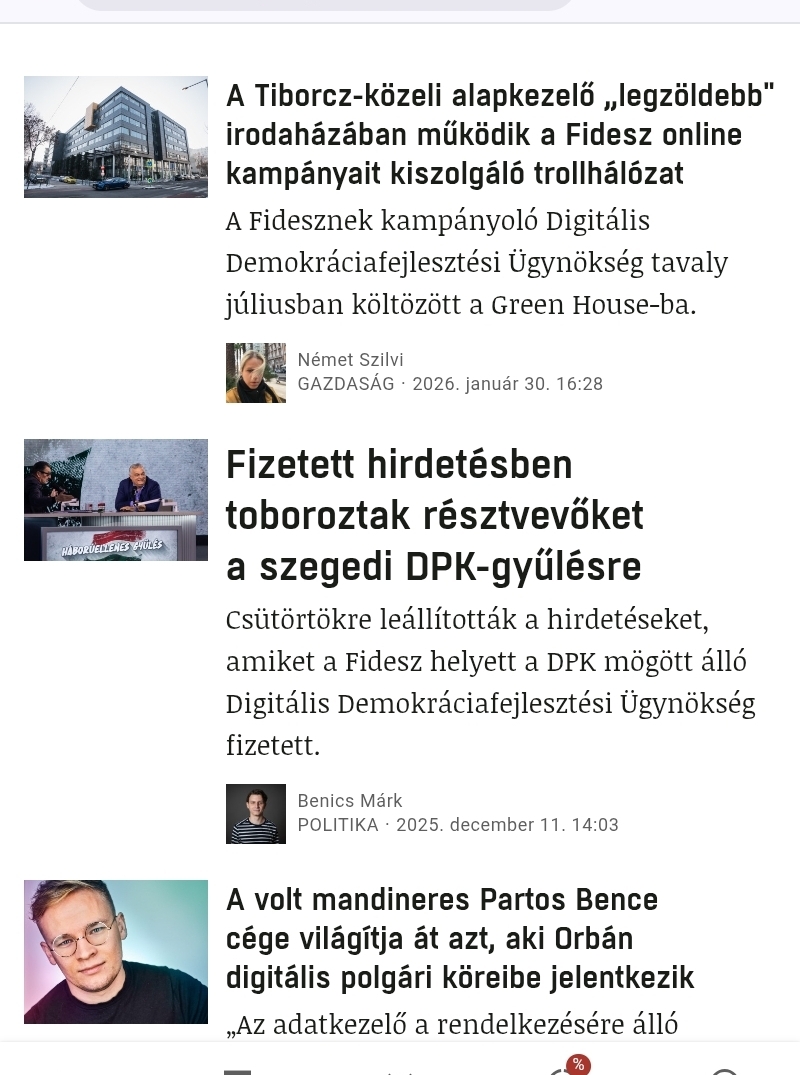Tap the office building thumbnail image
Image resolution: width=800 pixels, height=1075 pixels.
pos(116,137)
